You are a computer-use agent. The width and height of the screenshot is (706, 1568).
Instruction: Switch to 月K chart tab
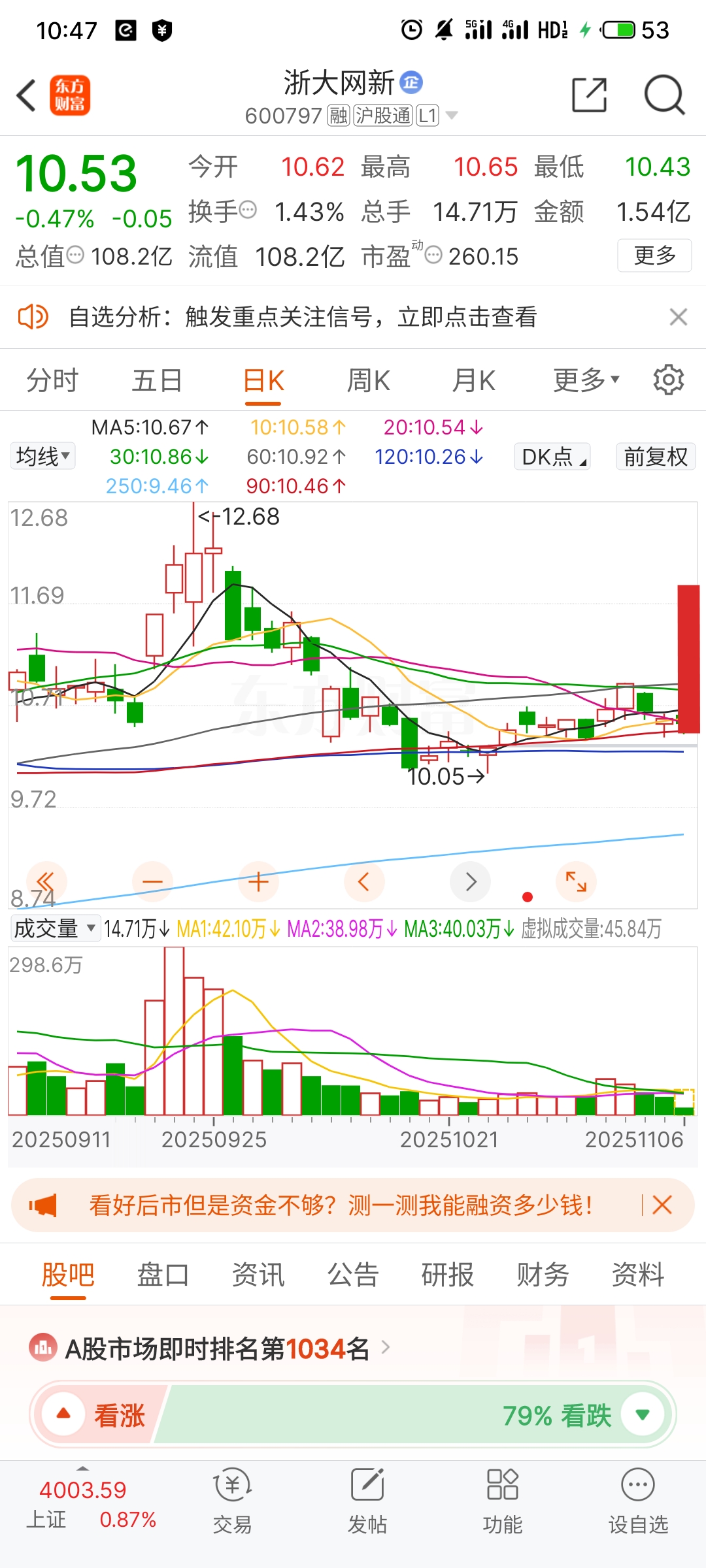pyautogui.click(x=474, y=380)
